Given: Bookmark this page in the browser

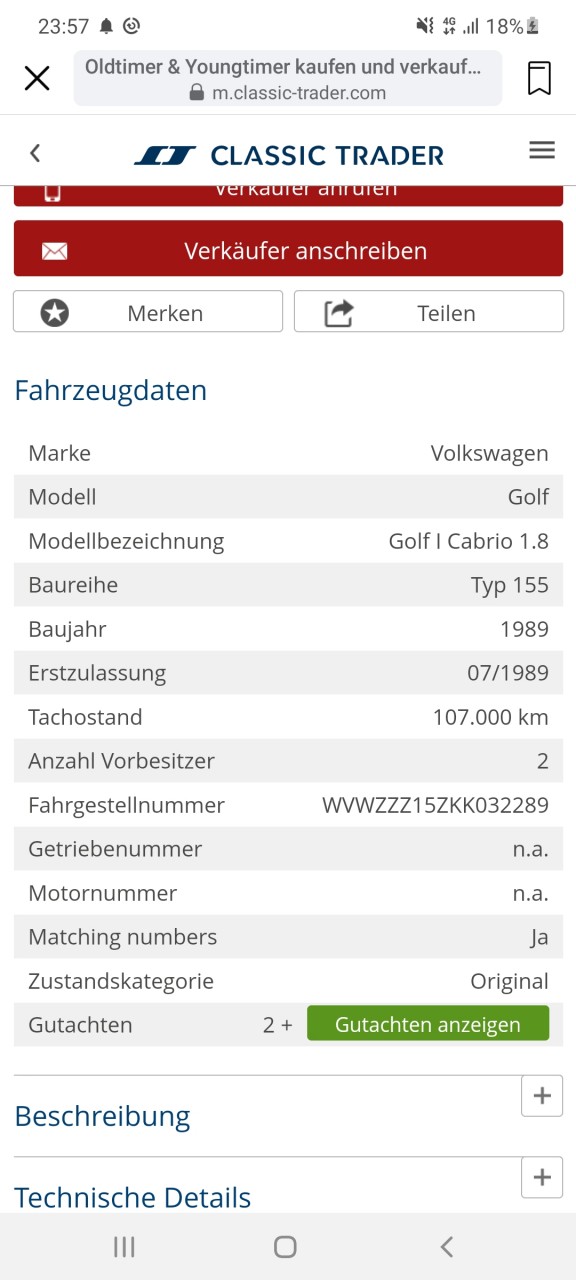Looking at the screenshot, I should pyautogui.click(x=539, y=78).
